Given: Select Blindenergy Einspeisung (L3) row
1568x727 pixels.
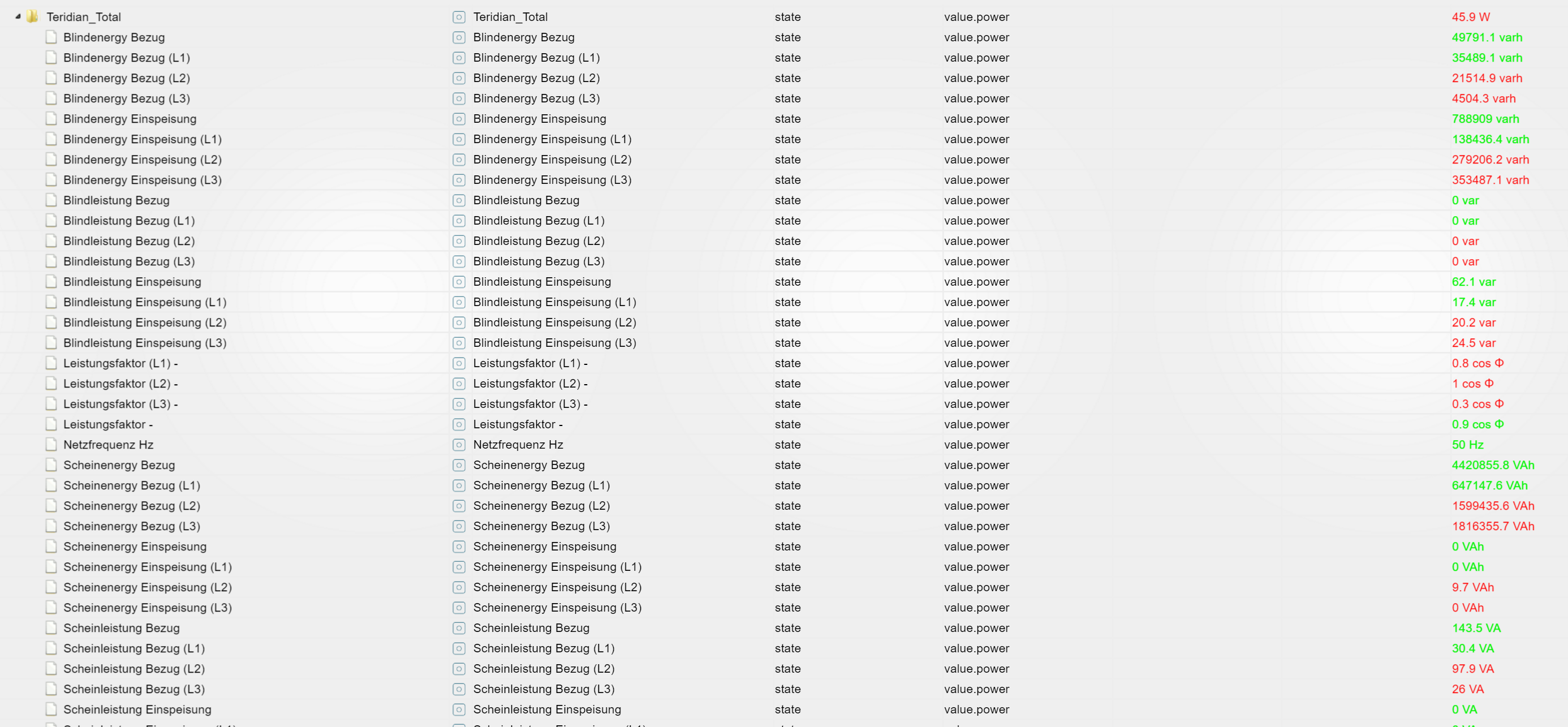Looking at the screenshot, I should pos(142,179).
